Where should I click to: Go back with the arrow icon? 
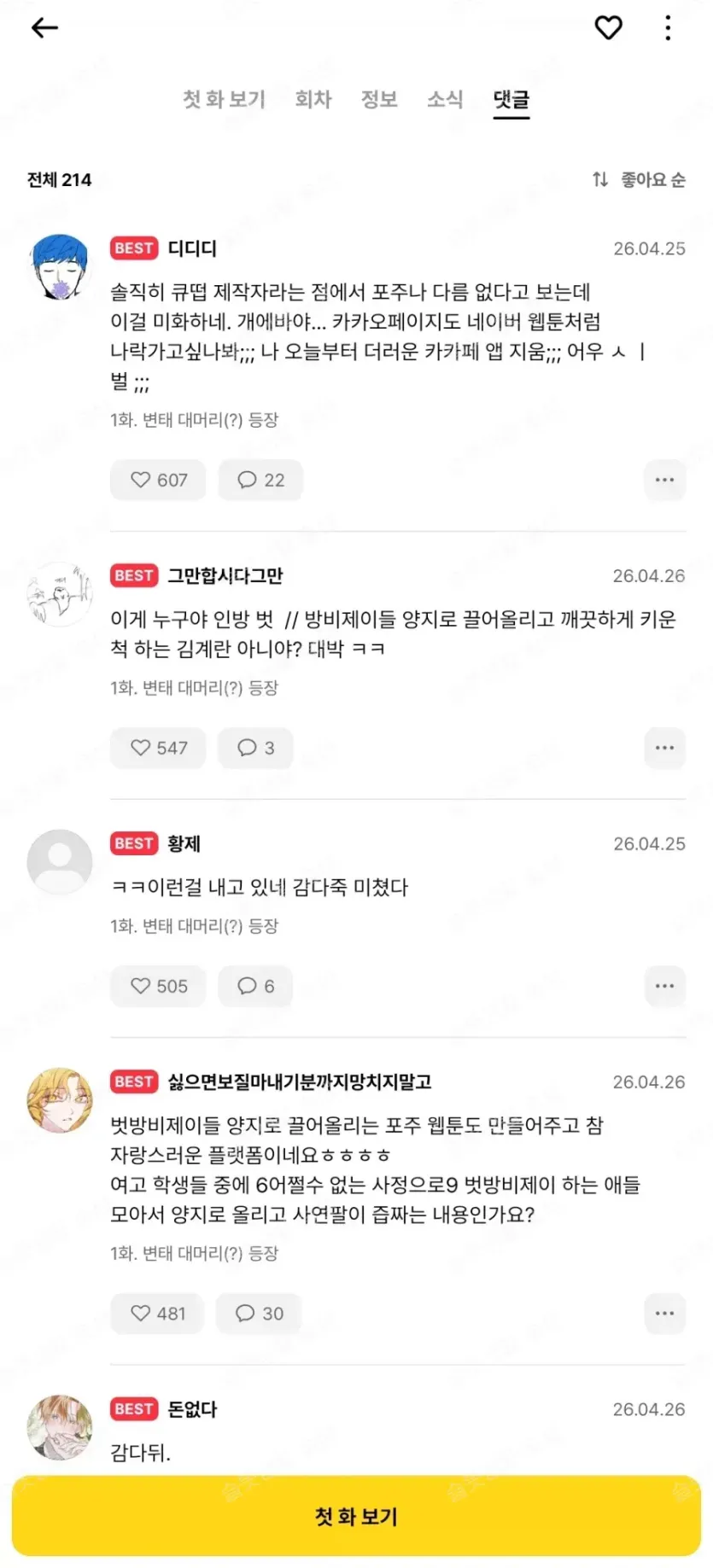click(44, 28)
